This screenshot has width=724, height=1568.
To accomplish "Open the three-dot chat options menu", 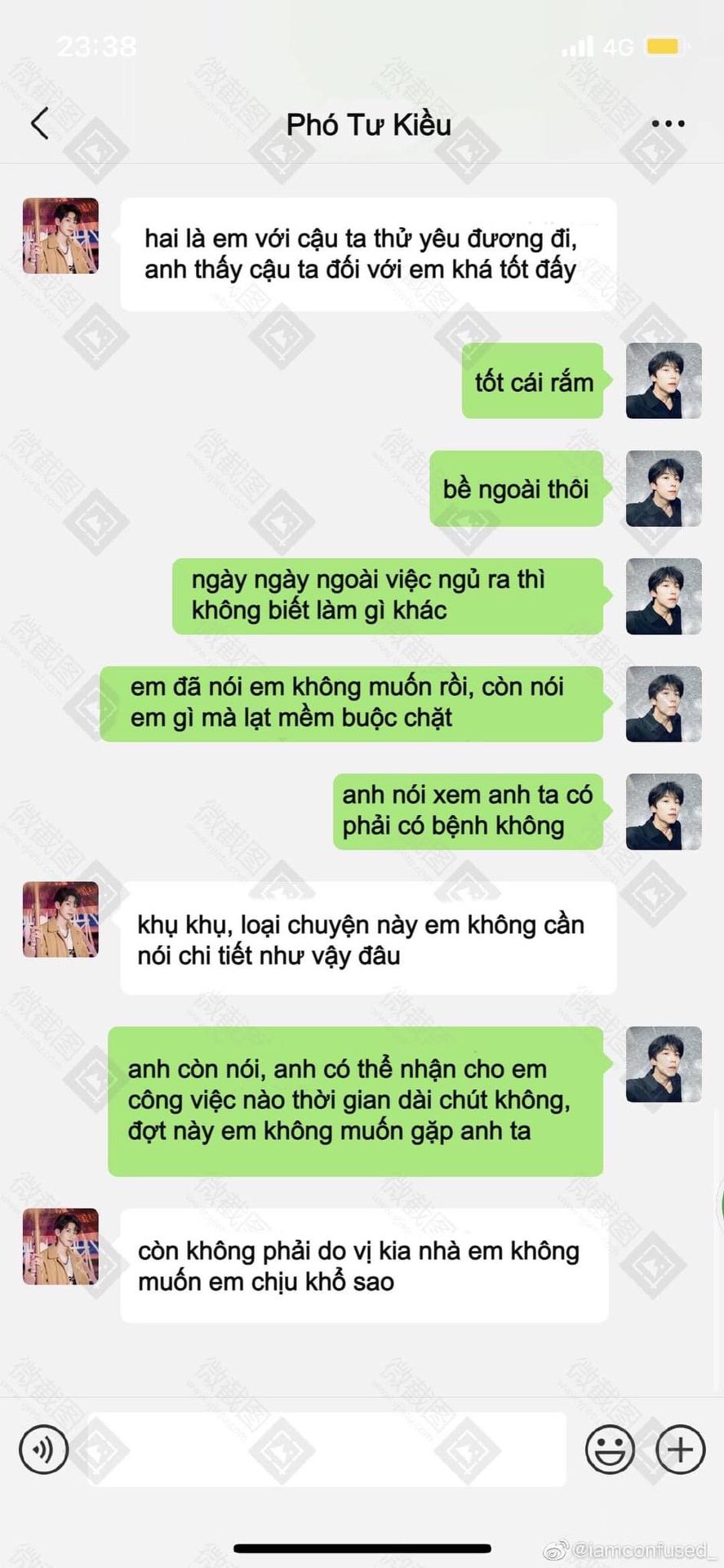I will [x=668, y=123].
